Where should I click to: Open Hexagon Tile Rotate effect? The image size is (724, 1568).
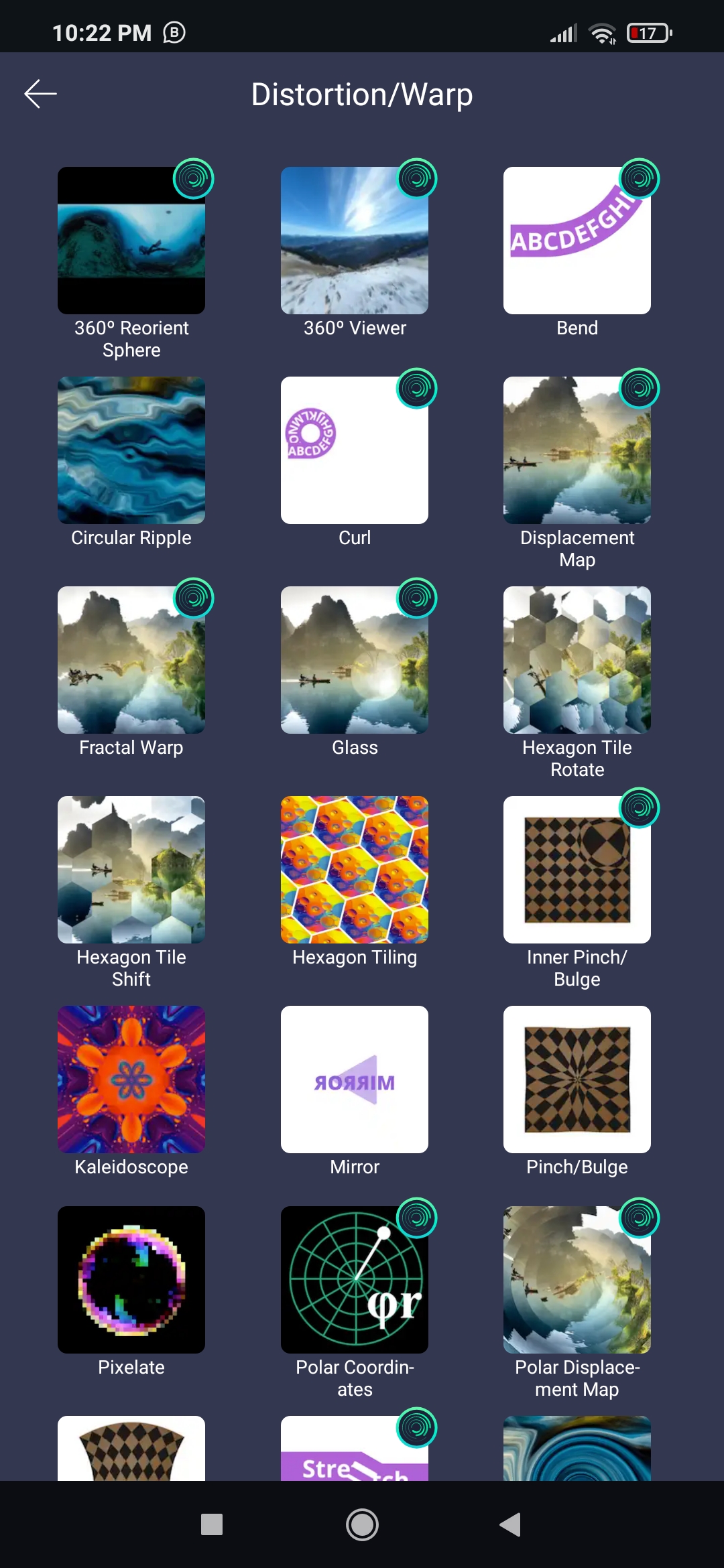(577, 660)
